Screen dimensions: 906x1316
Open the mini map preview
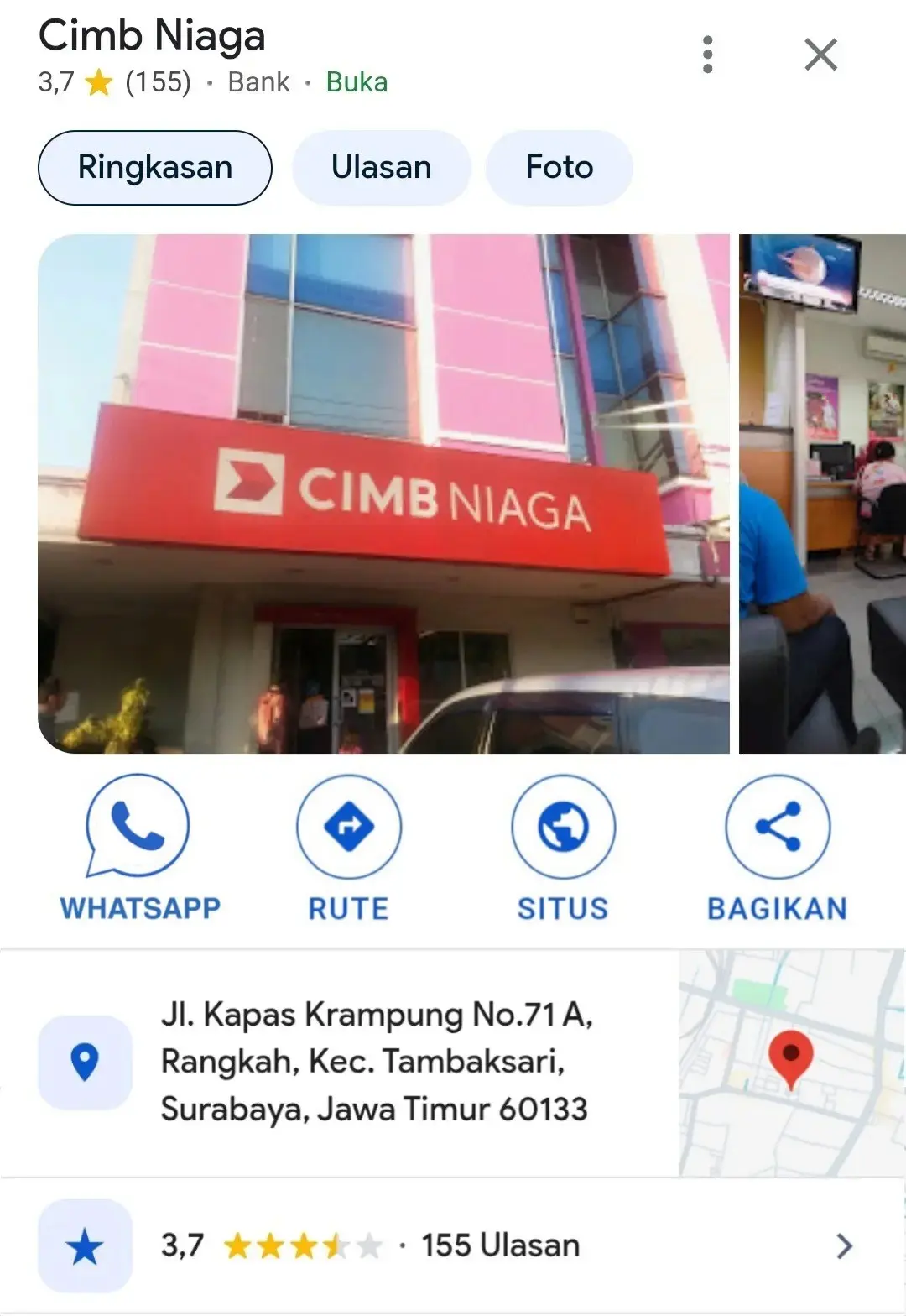tap(791, 1063)
